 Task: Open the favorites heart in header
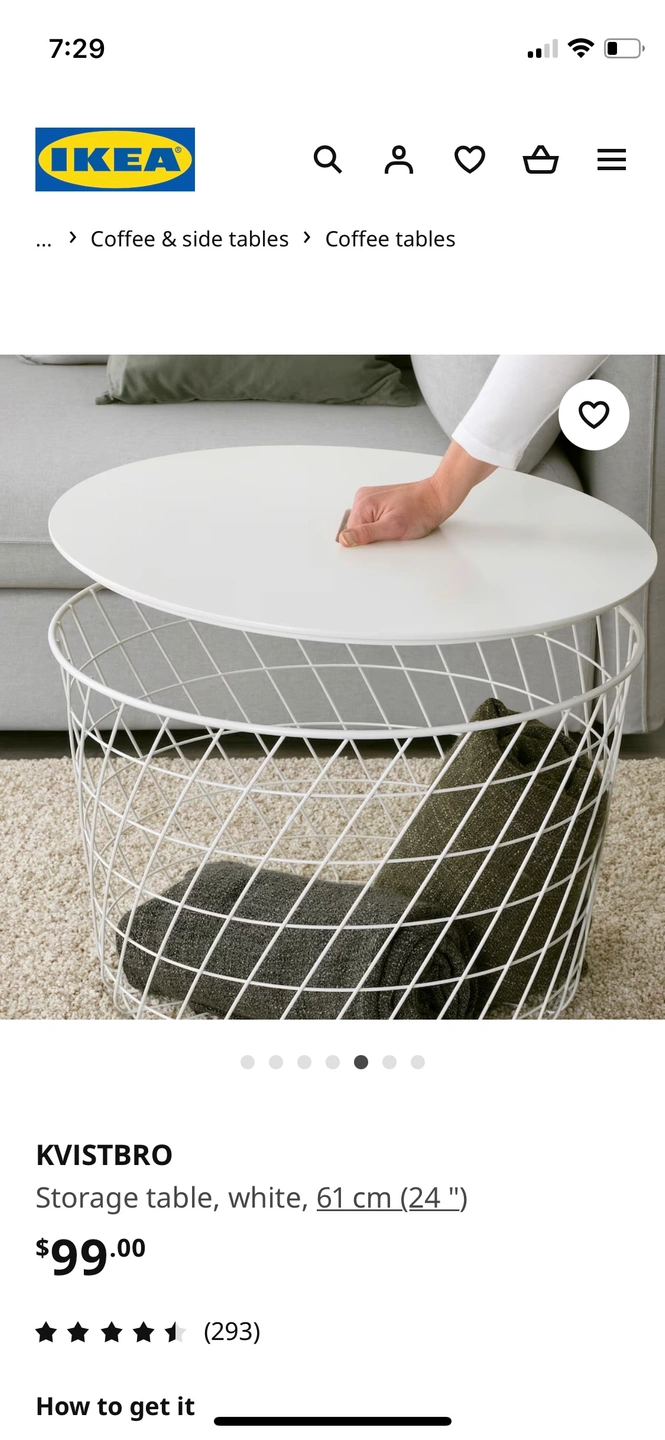469,159
